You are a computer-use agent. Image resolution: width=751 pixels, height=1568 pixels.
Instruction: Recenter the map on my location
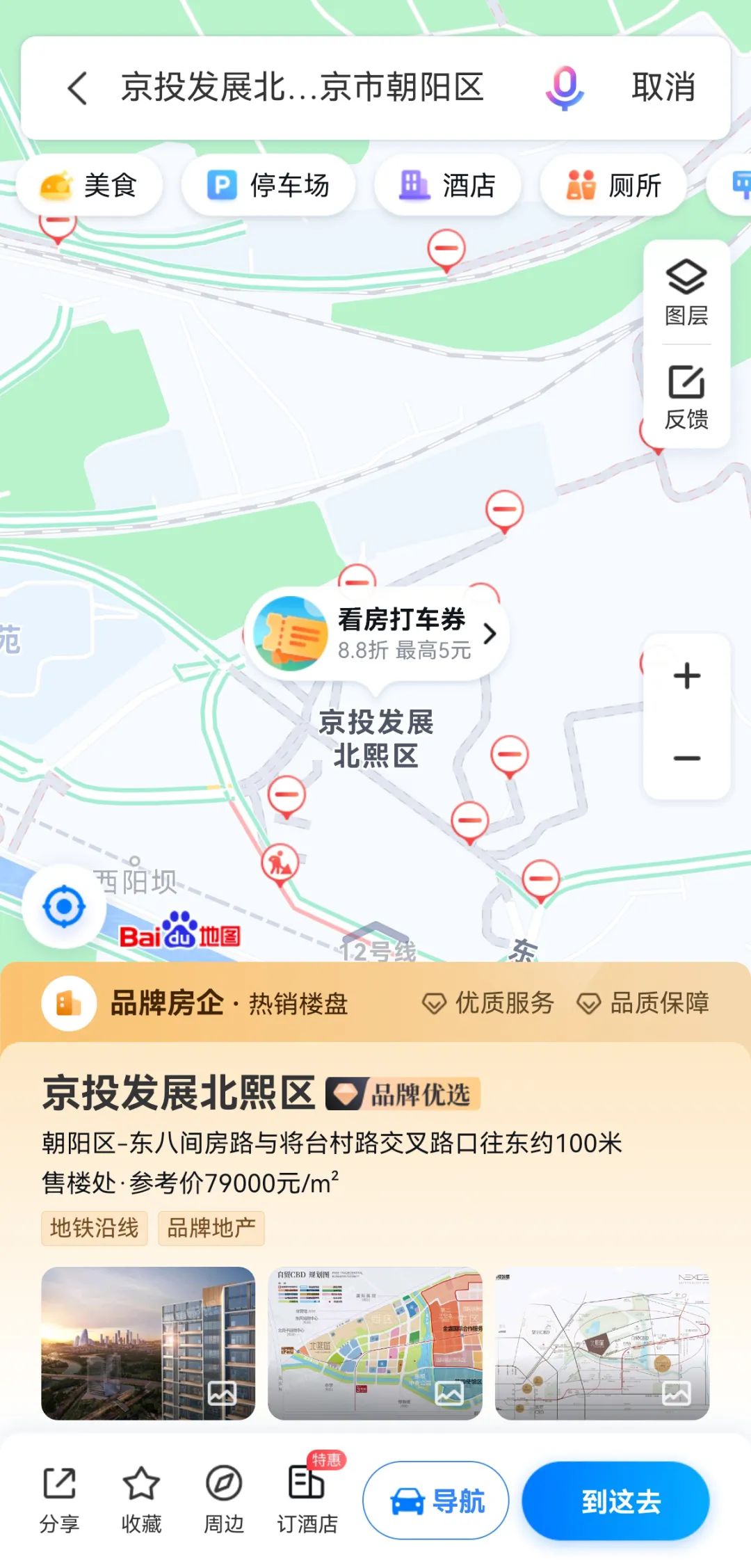click(x=64, y=906)
